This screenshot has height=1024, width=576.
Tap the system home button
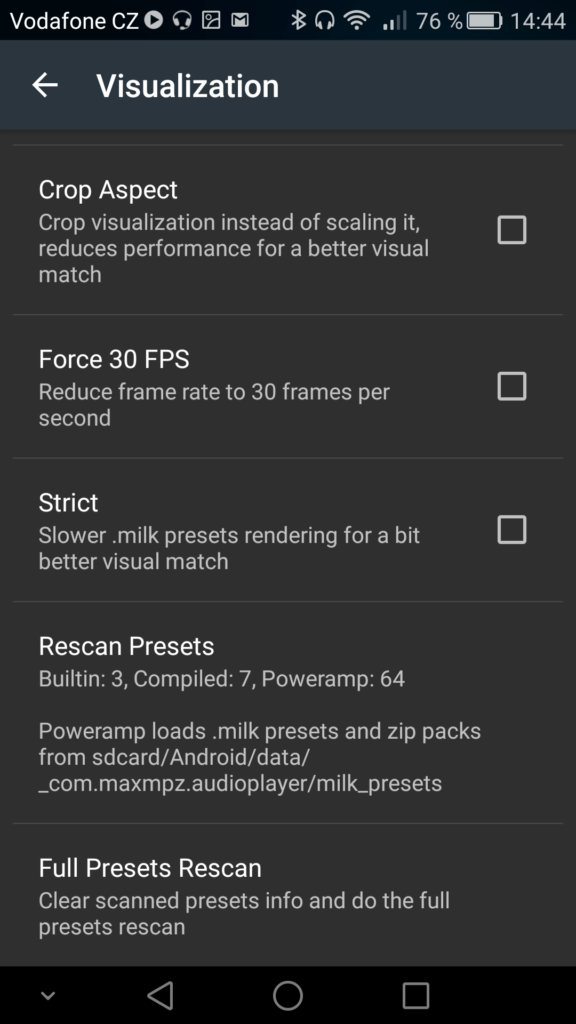point(287,996)
